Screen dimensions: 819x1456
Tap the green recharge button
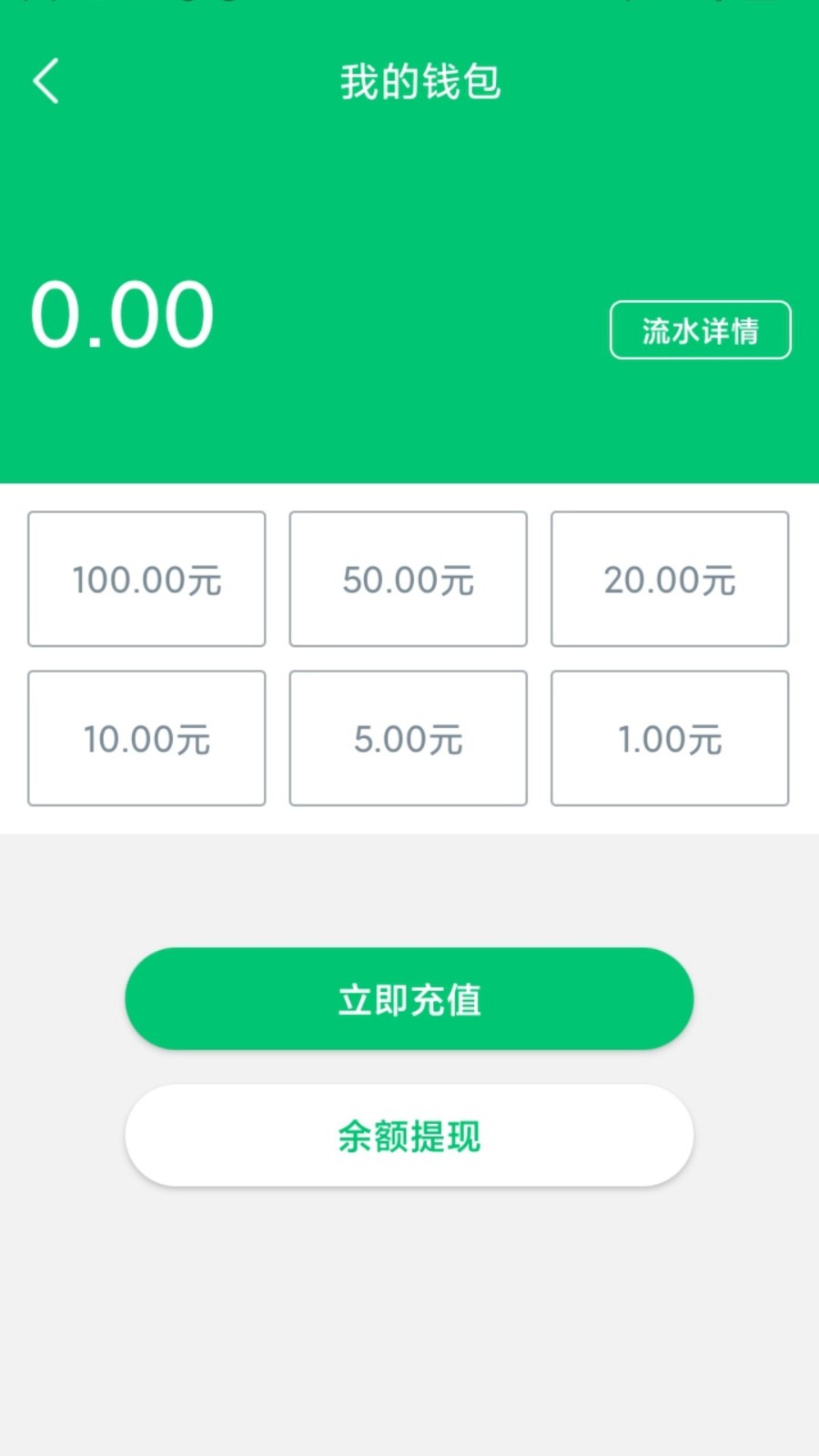409,998
